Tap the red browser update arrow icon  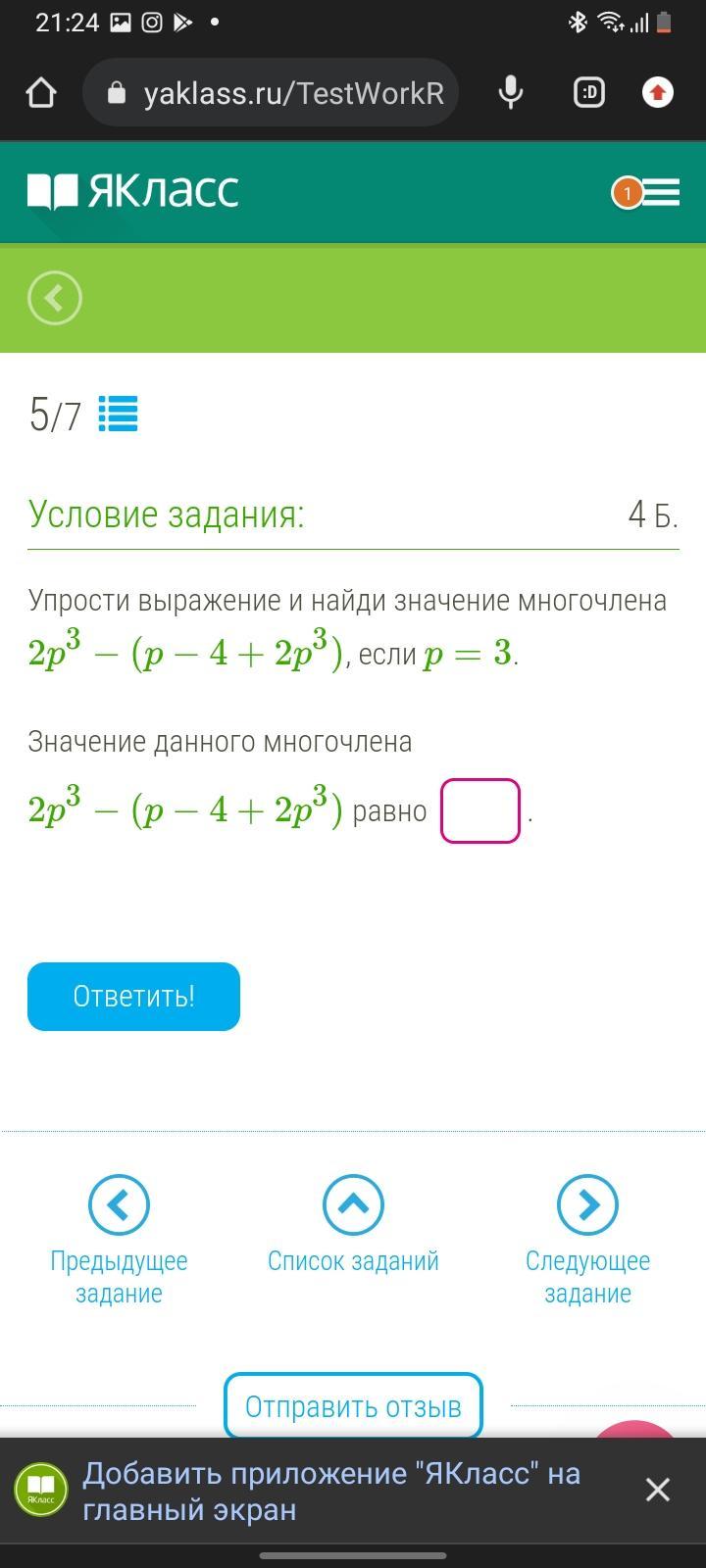pos(657,93)
